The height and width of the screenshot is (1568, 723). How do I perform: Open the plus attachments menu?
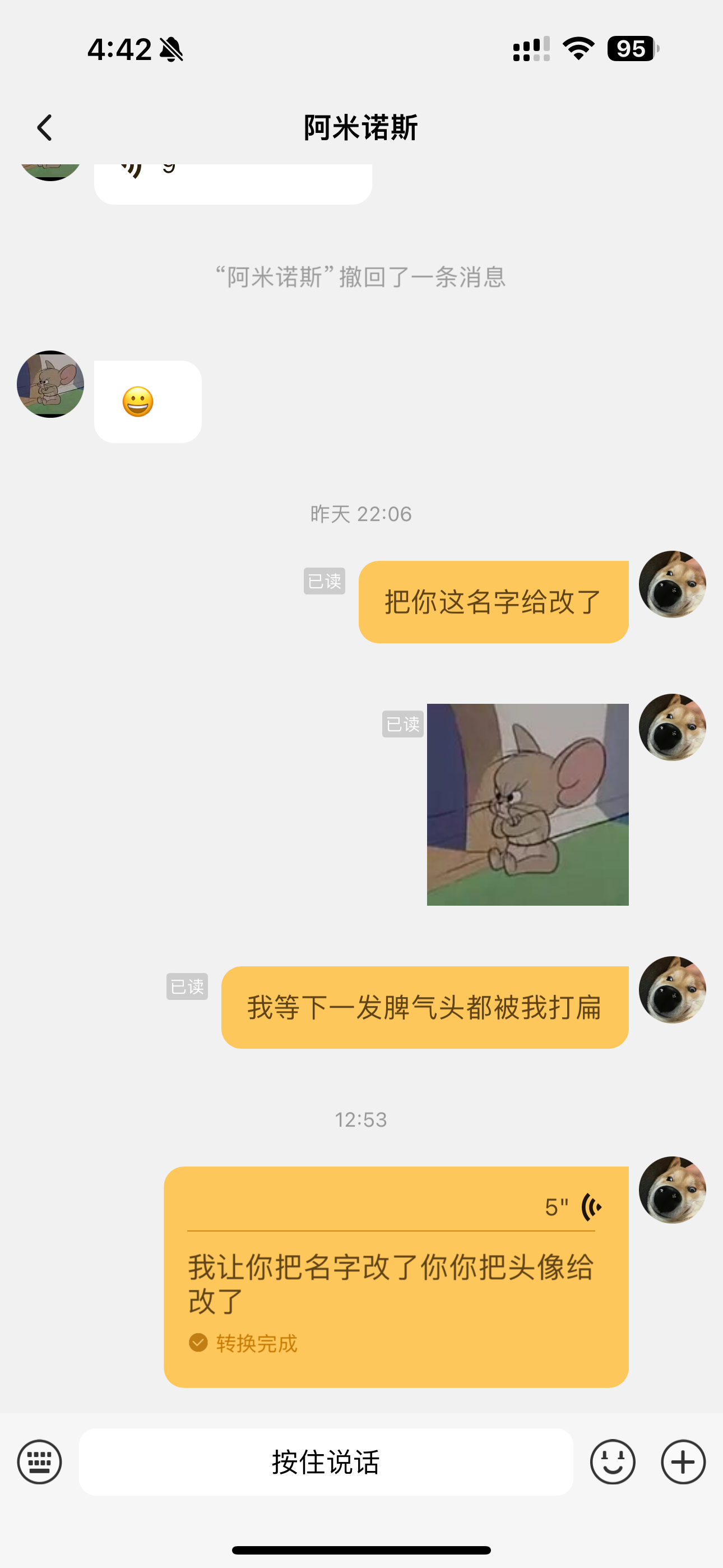(x=683, y=1461)
